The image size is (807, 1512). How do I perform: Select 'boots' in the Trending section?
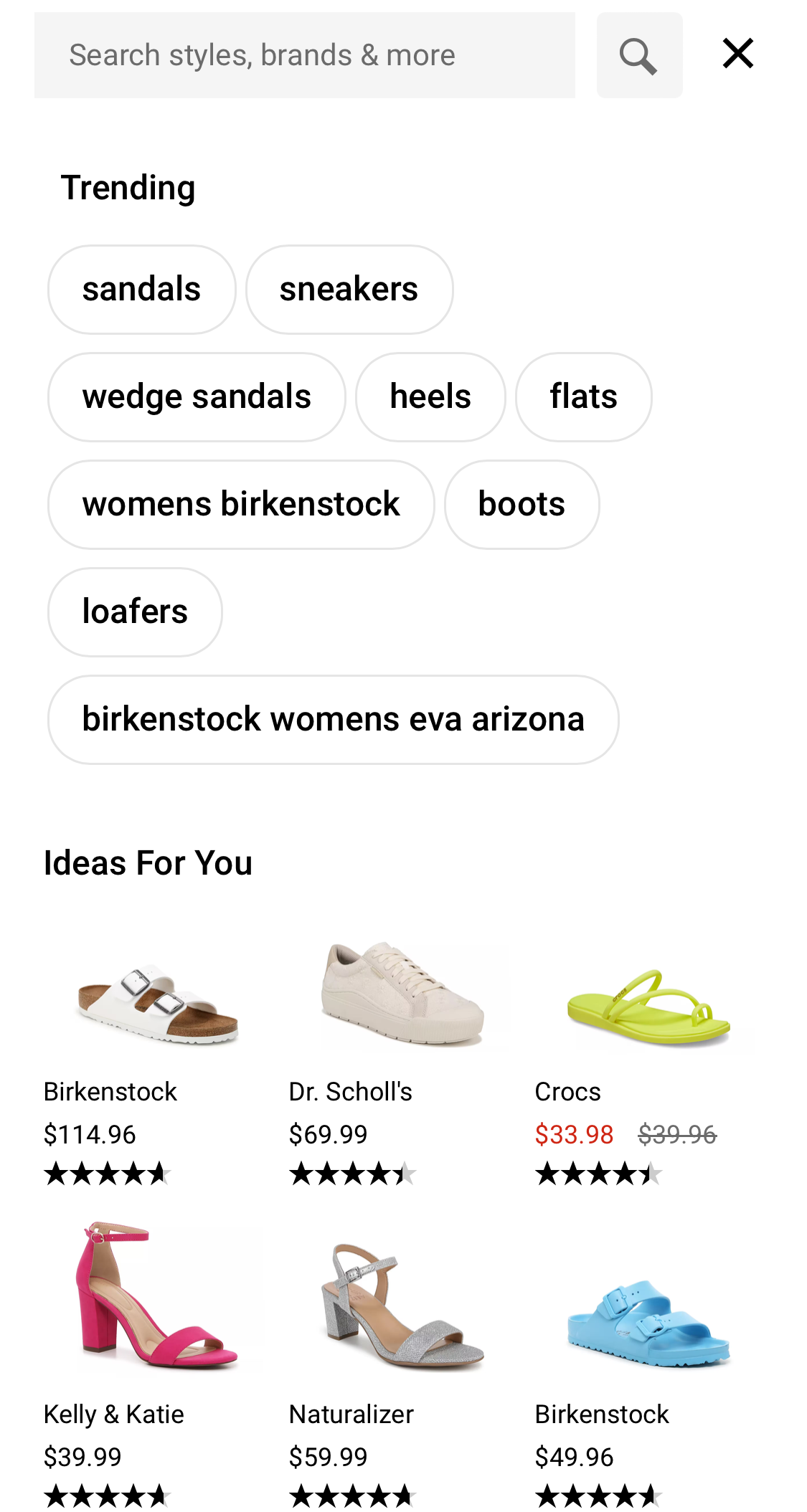click(x=522, y=504)
